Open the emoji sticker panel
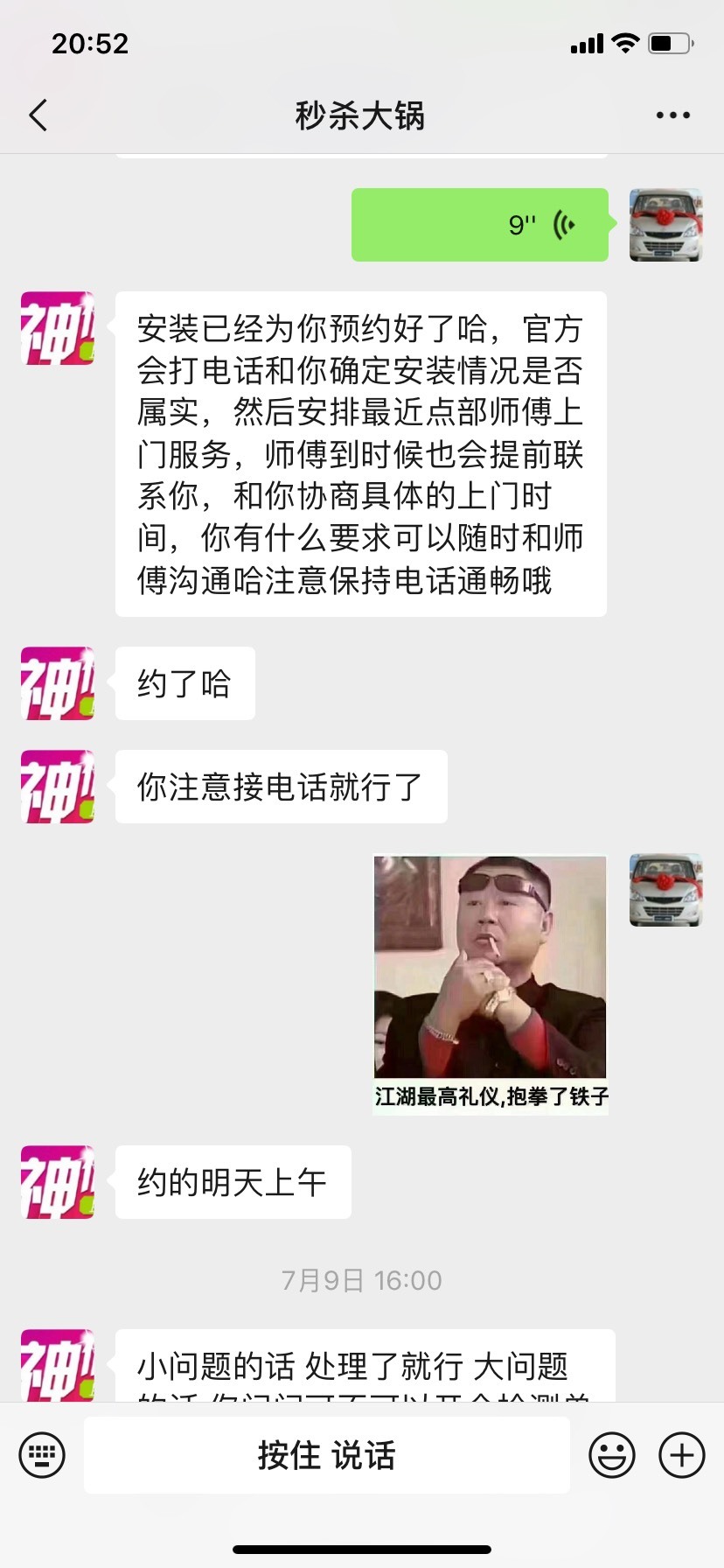724x1568 pixels. (x=612, y=1455)
